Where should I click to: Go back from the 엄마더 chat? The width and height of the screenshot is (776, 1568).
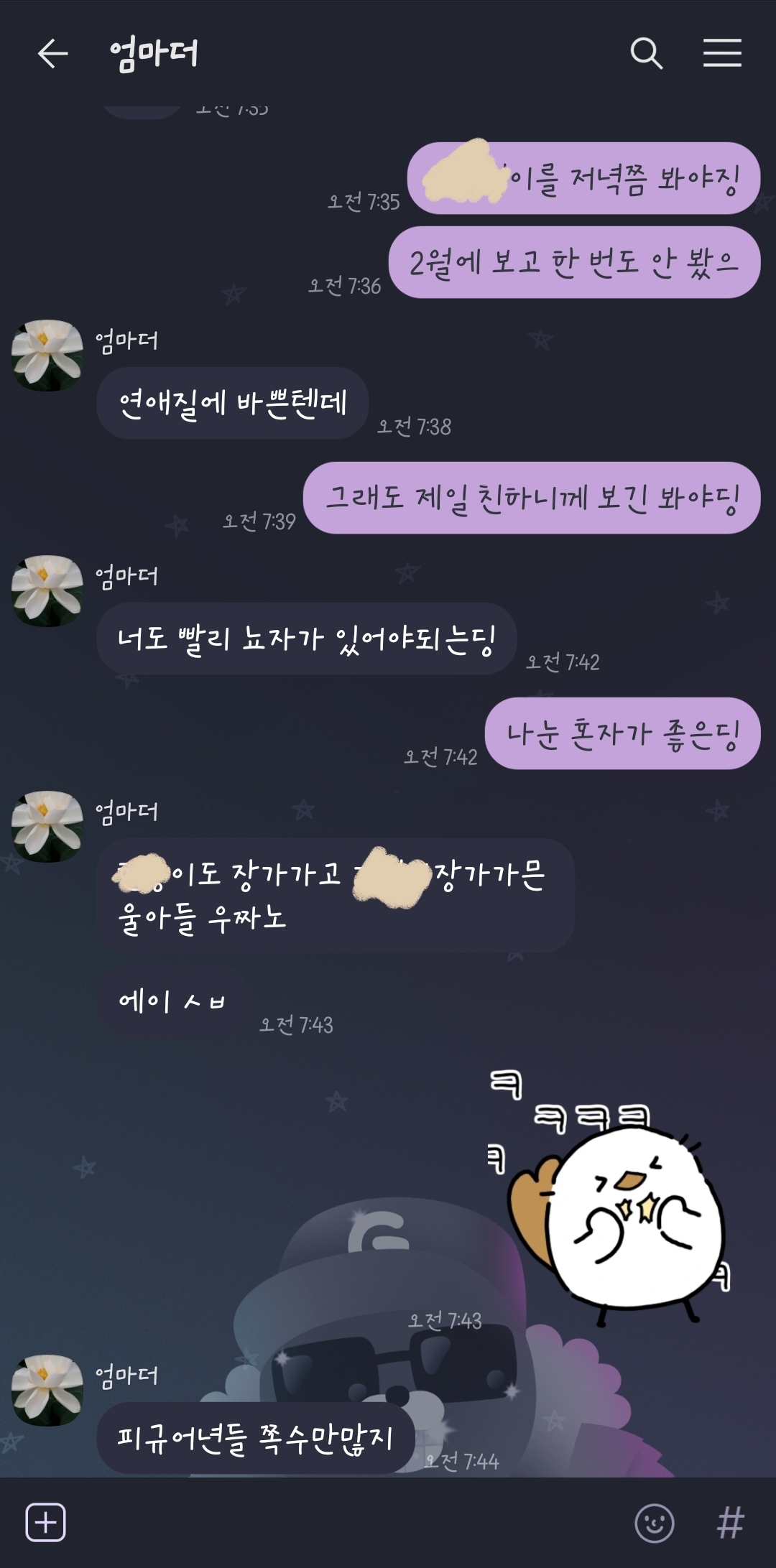[x=52, y=54]
